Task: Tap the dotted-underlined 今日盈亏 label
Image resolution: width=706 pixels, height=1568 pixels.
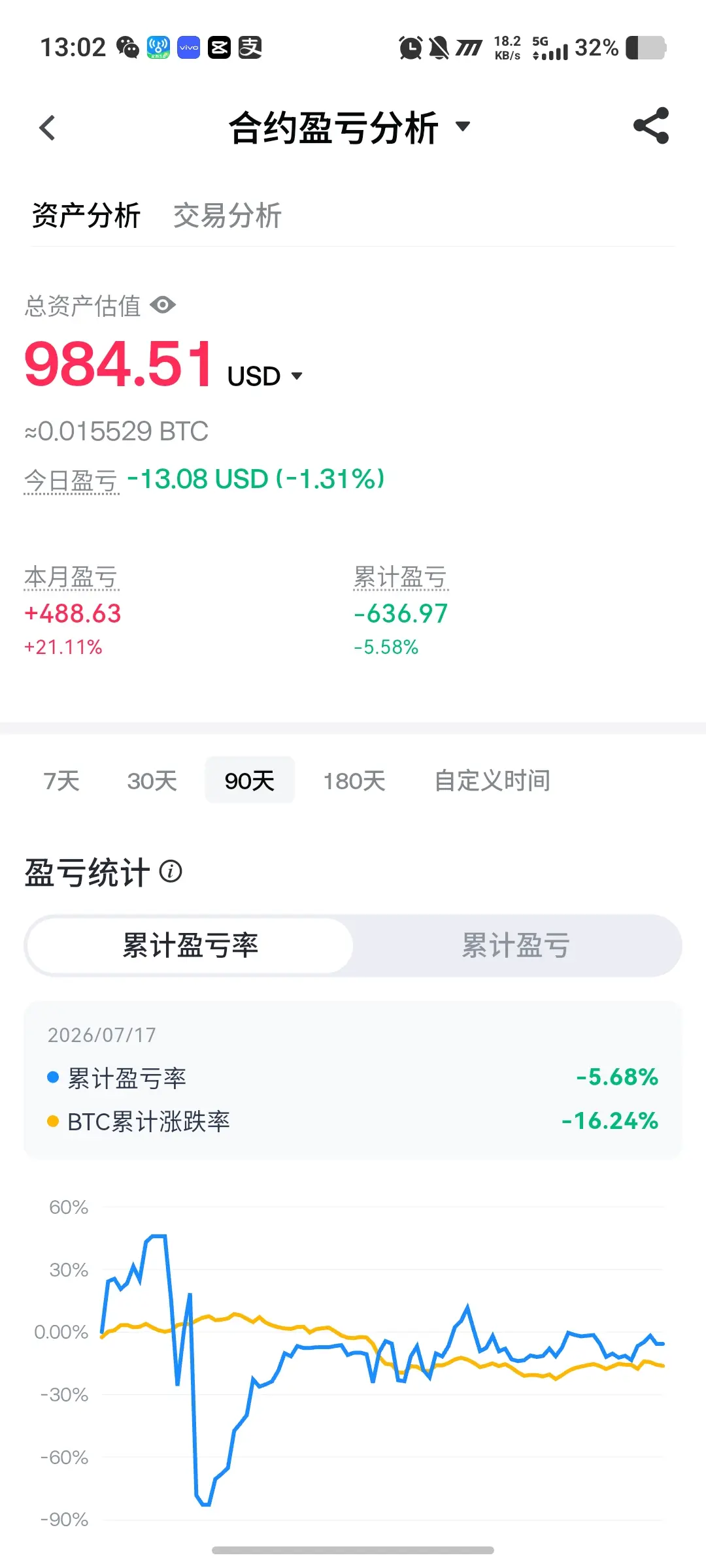Action: click(x=71, y=481)
